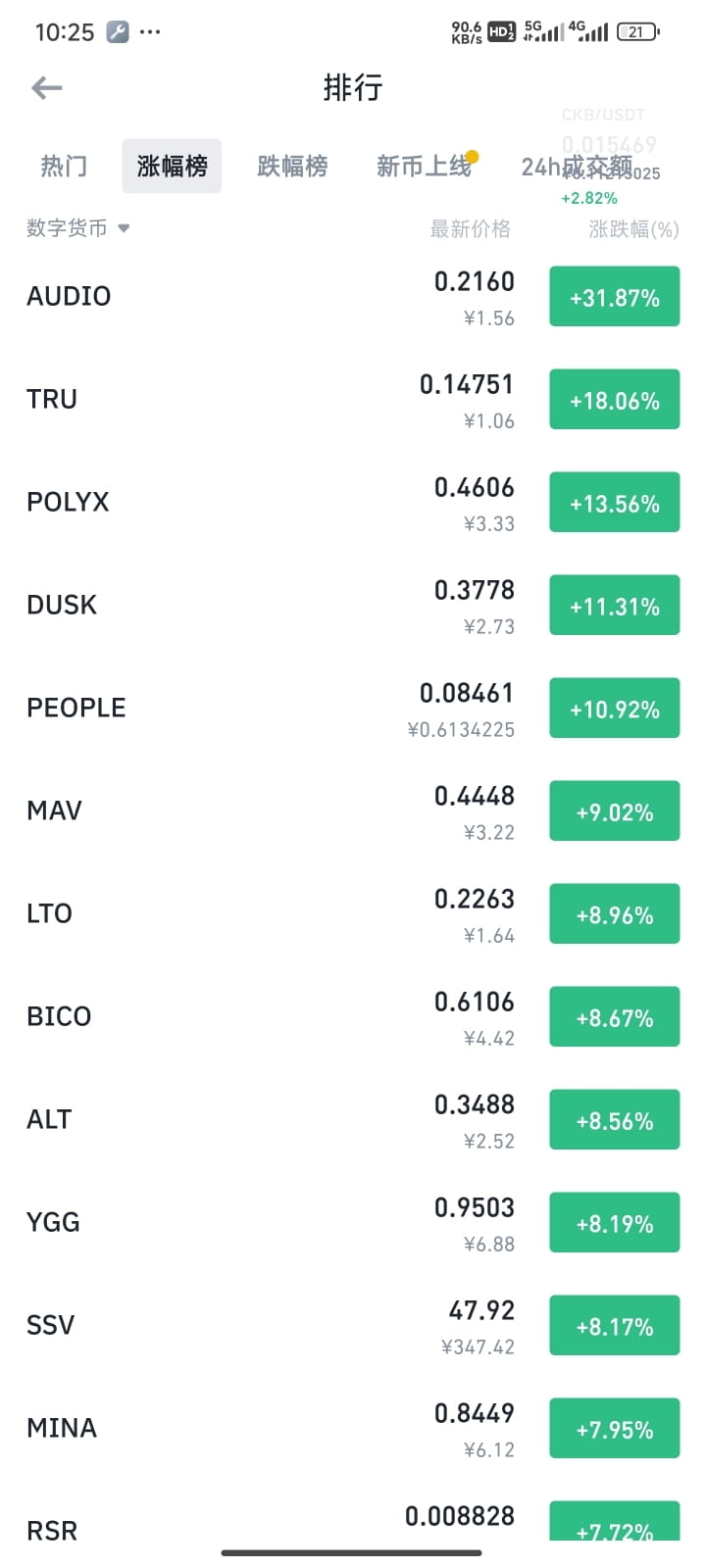Tap the 最新价格 column header
Screen dimensions: 706x1568
471,228
